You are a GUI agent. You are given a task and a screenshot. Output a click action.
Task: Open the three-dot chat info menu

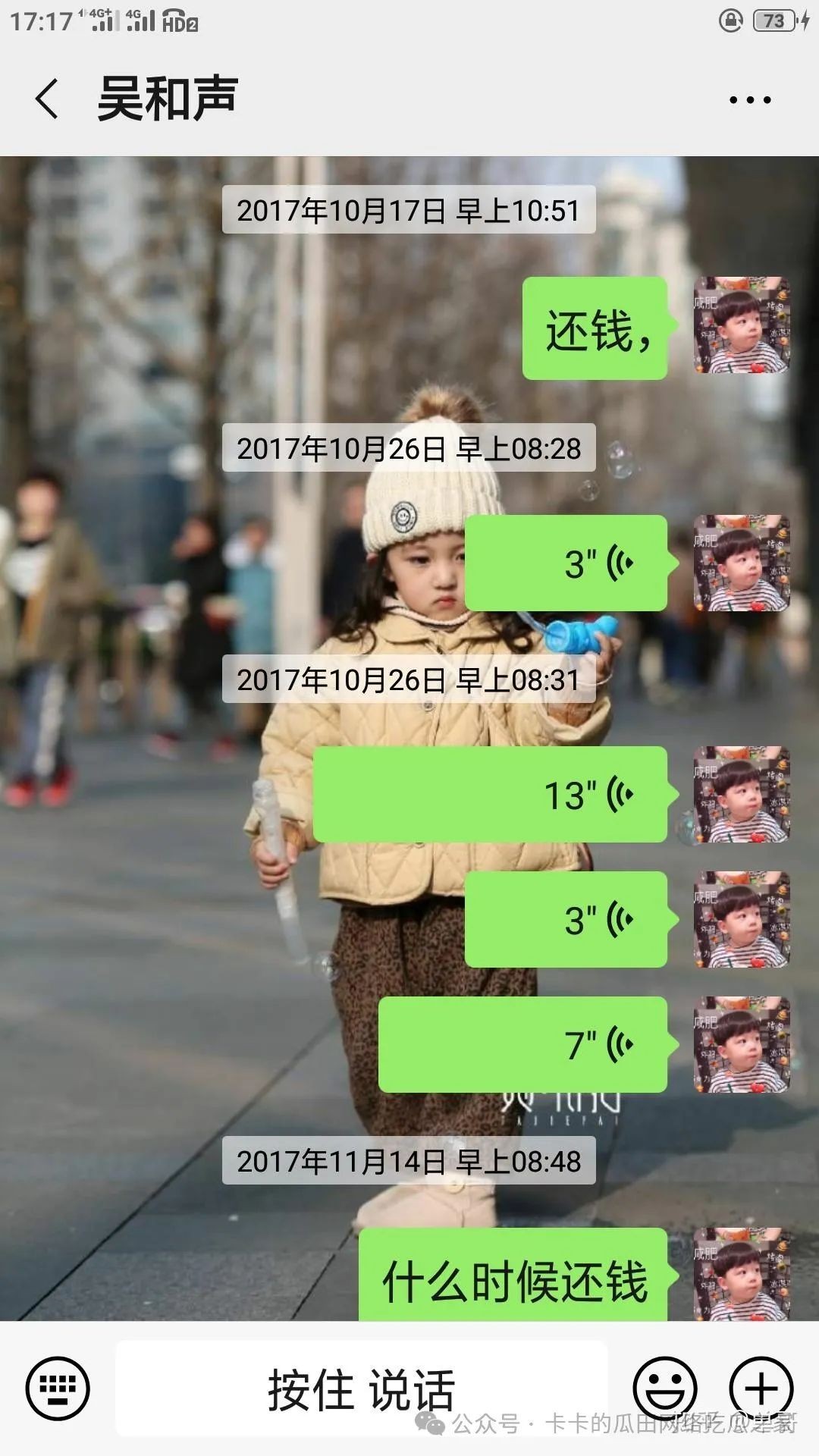coord(749,99)
